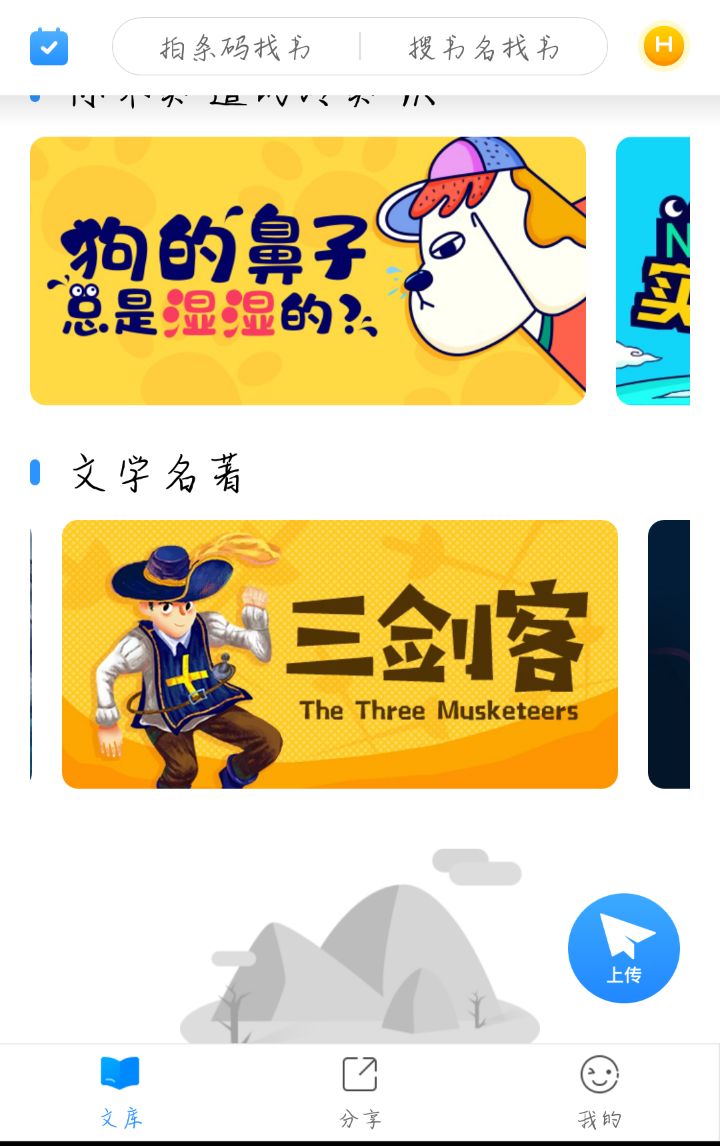Viewport: 720px width, 1146px height.
Task: Open the gold H coin icon
Action: (x=663, y=46)
